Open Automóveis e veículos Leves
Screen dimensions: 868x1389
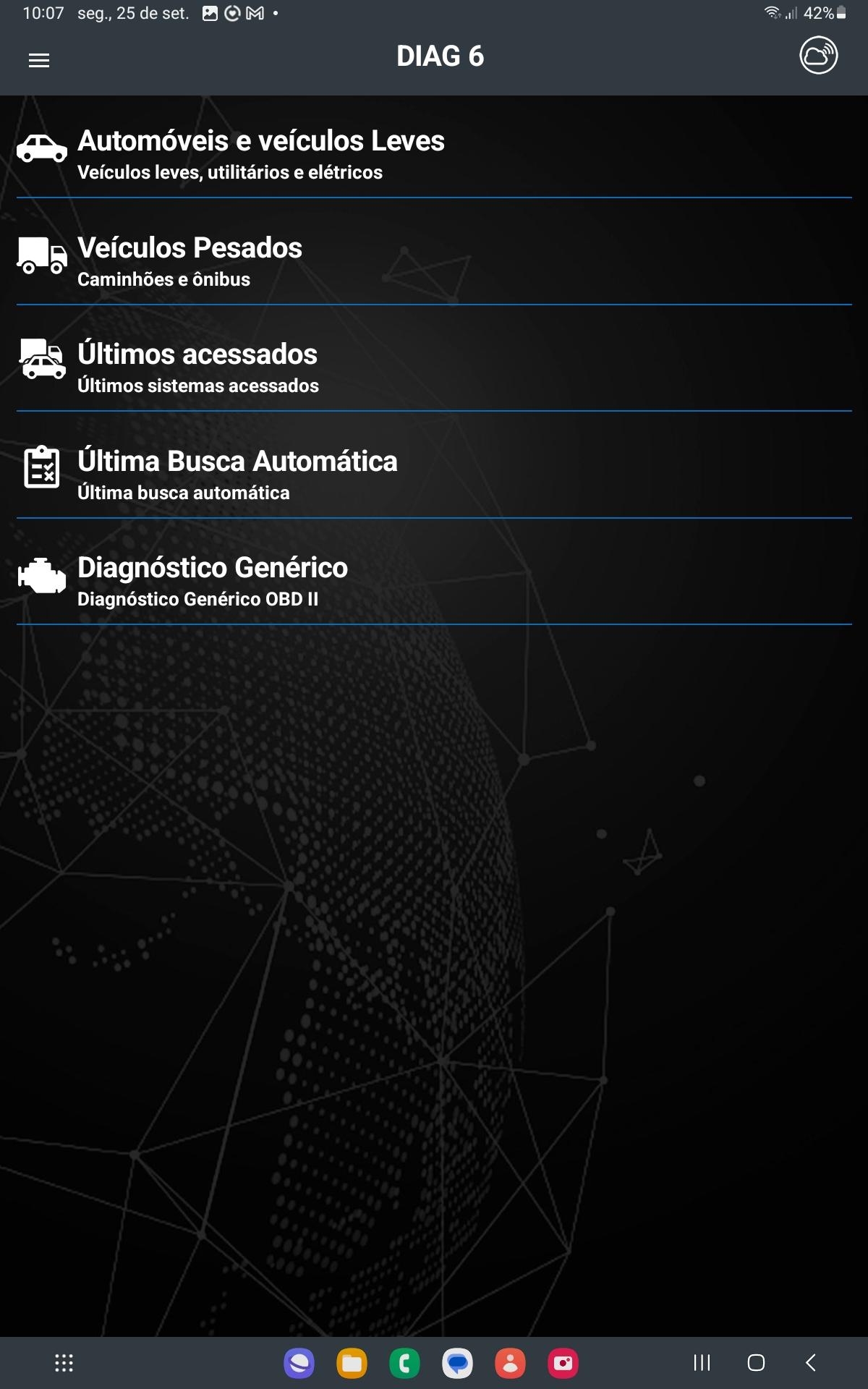(434, 154)
